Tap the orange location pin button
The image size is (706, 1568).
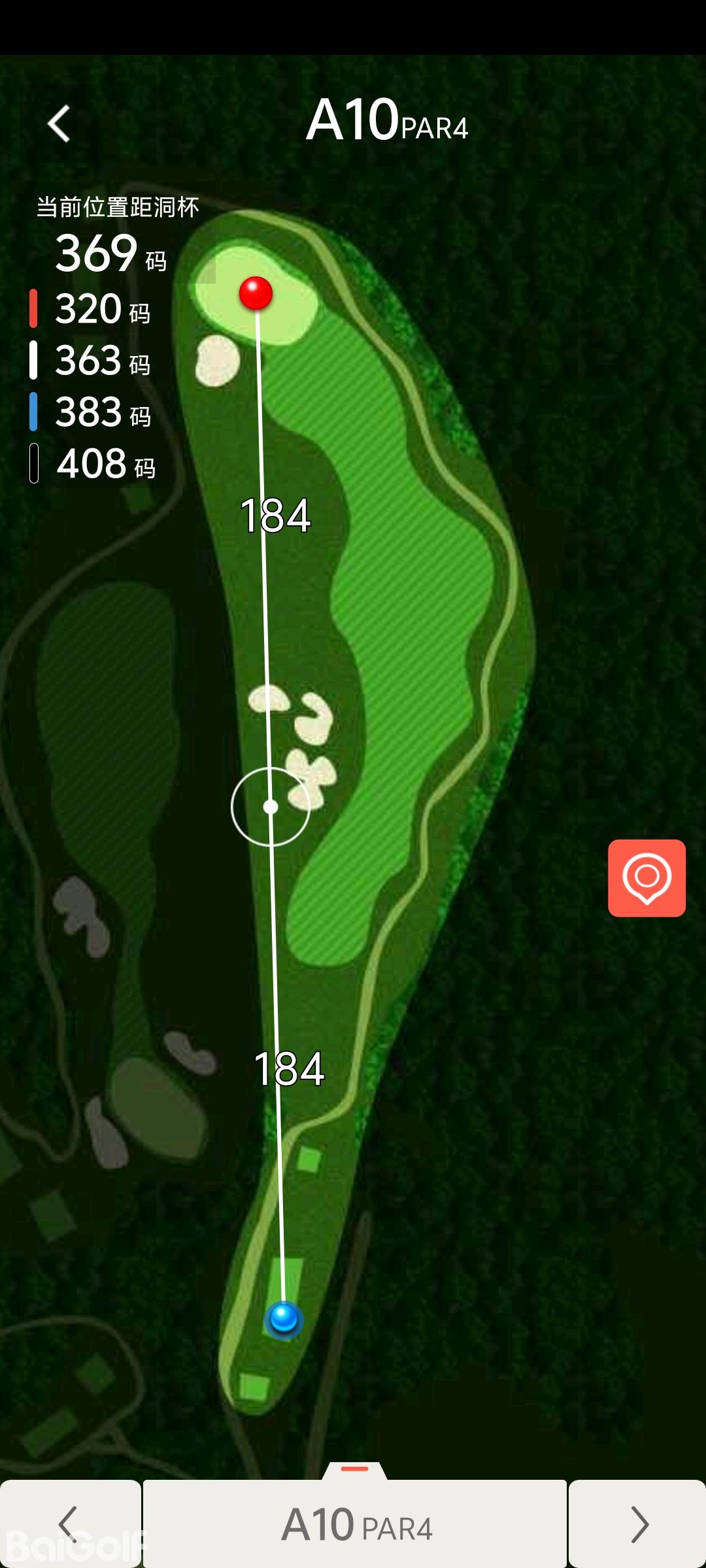pyautogui.click(x=647, y=877)
